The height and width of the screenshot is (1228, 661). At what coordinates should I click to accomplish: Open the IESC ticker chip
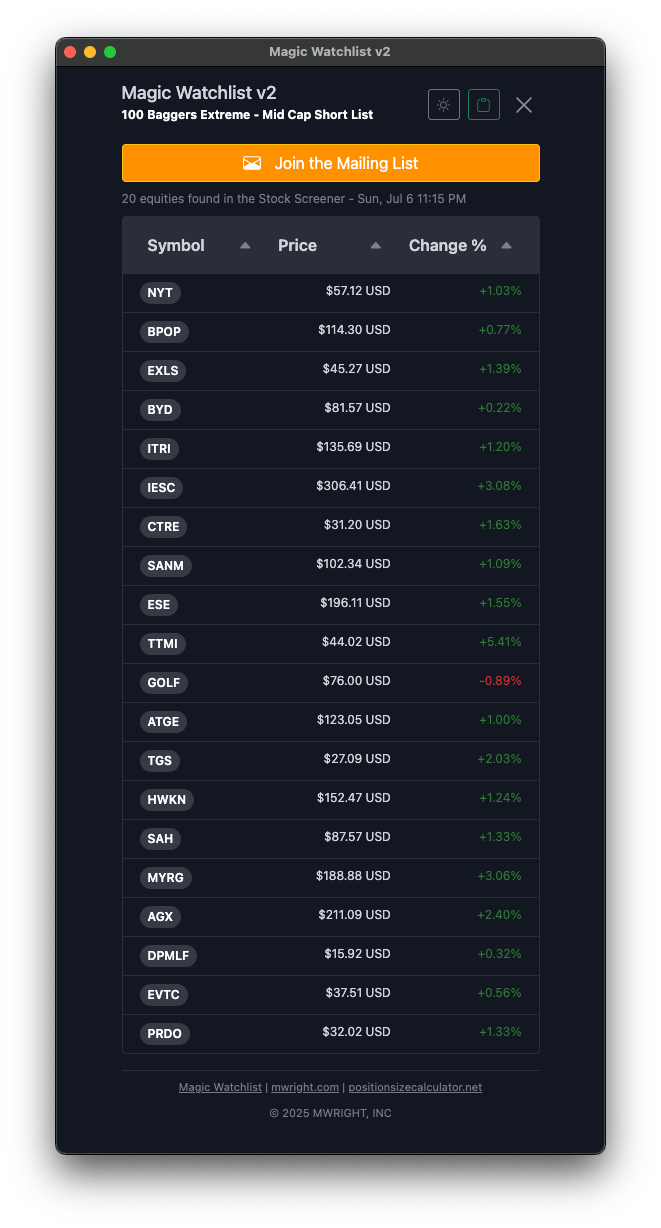click(161, 488)
